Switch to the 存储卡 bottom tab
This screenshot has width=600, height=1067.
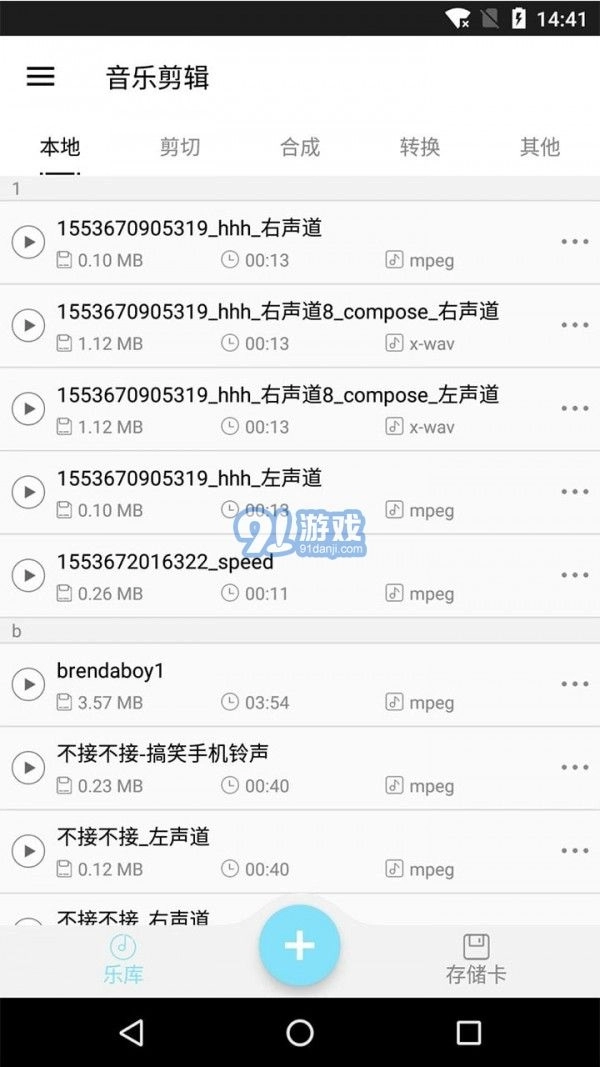click(476, 958)
